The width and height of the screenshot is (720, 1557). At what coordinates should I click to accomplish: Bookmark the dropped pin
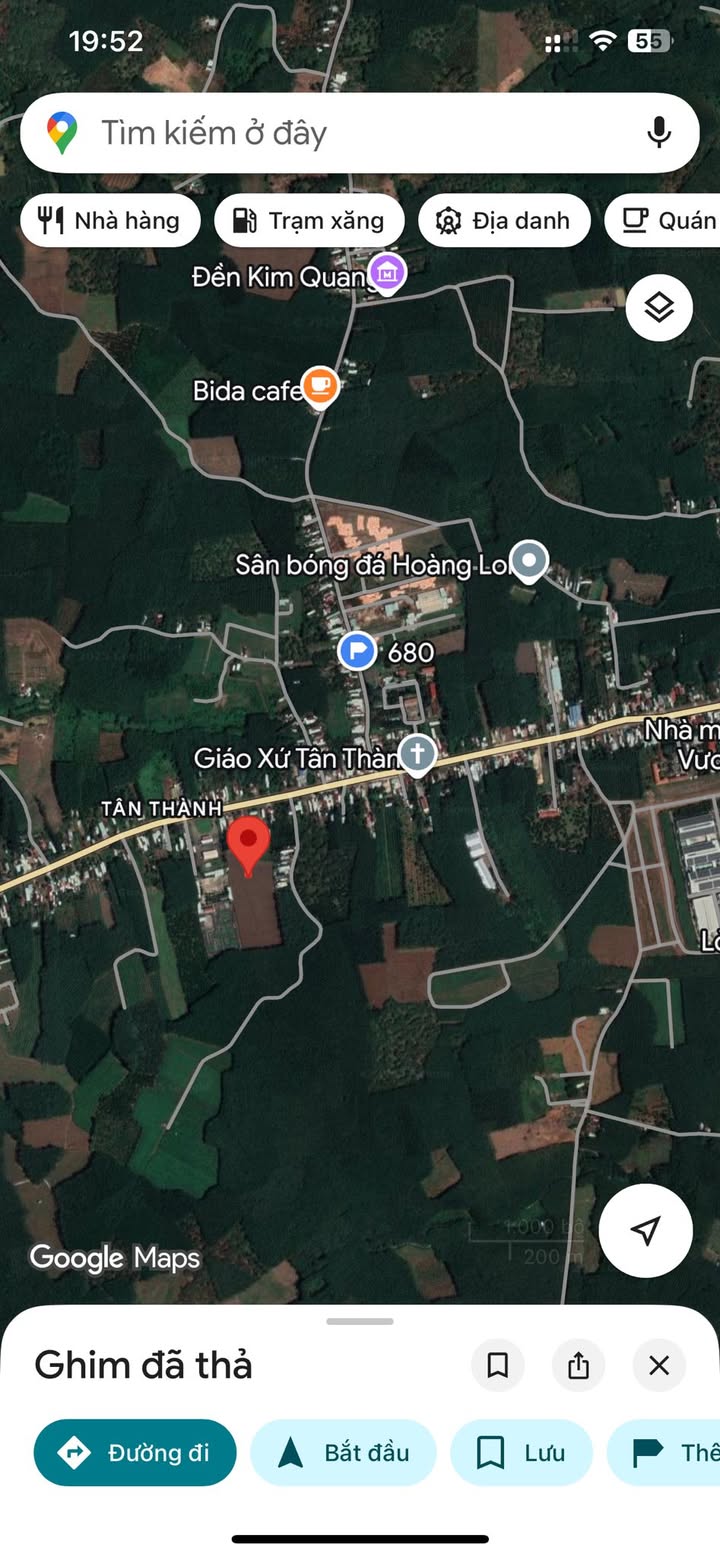pos(497,1365)
